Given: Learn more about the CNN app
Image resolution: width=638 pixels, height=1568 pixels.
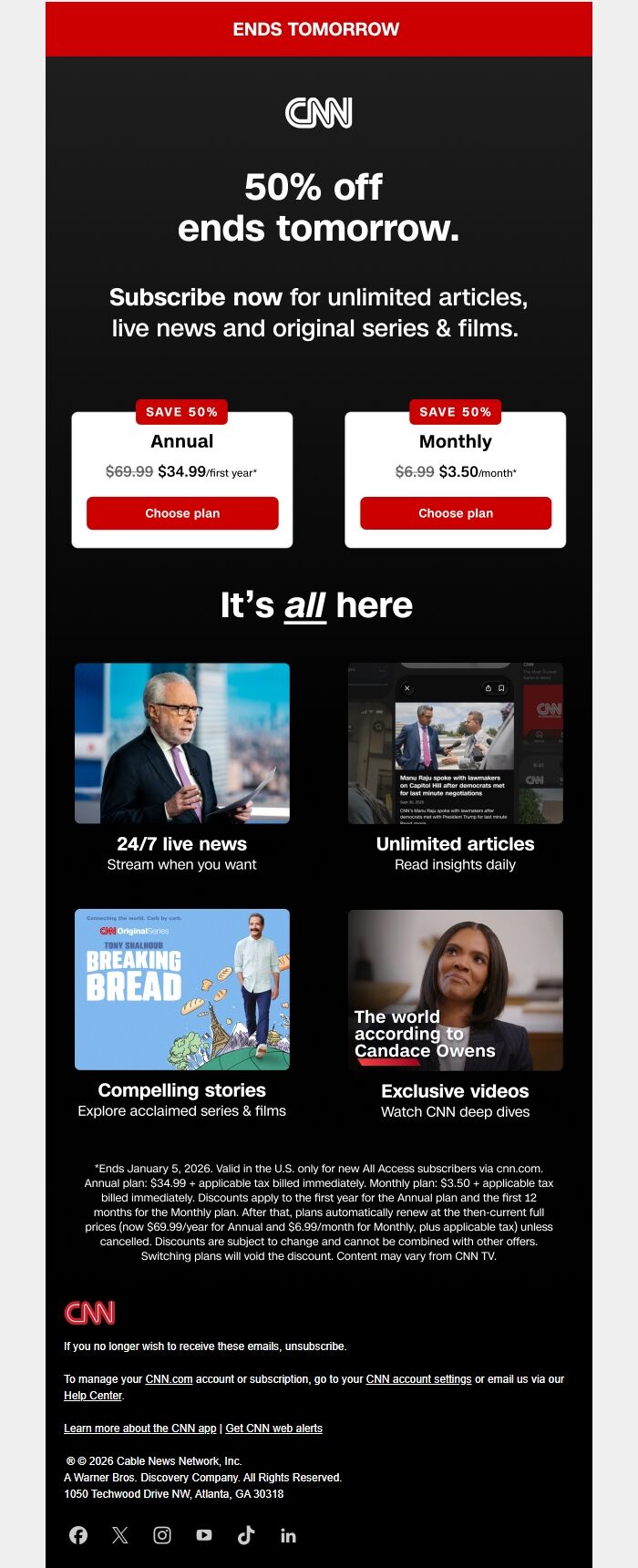Looking at the screenshot, I should 139,1429.
